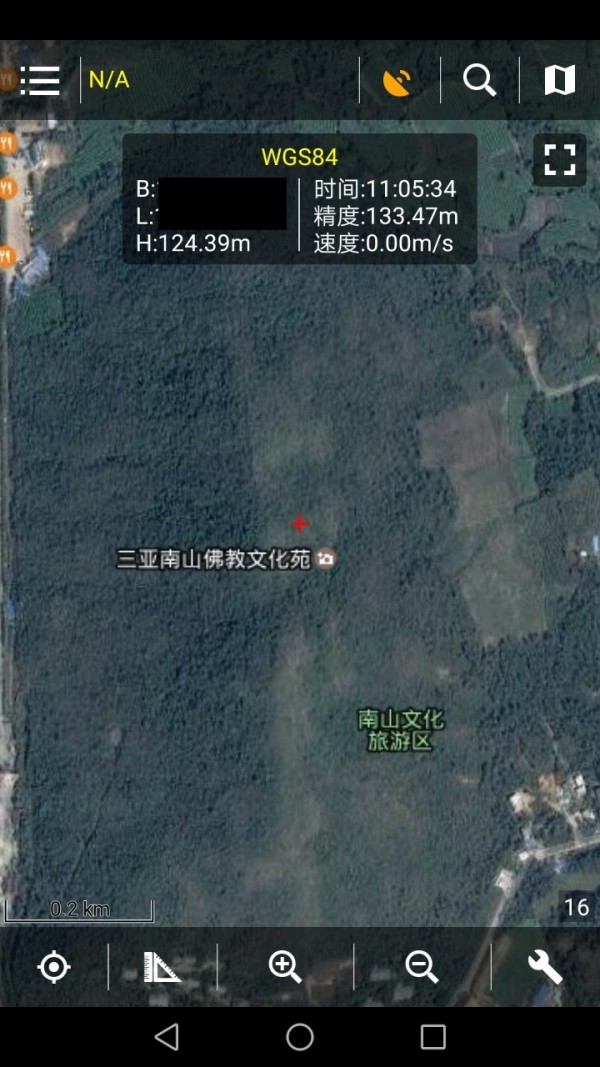Open the map layers icon
The width and height of the screenshot is (600, 1067).
click(x=560, y=80)
